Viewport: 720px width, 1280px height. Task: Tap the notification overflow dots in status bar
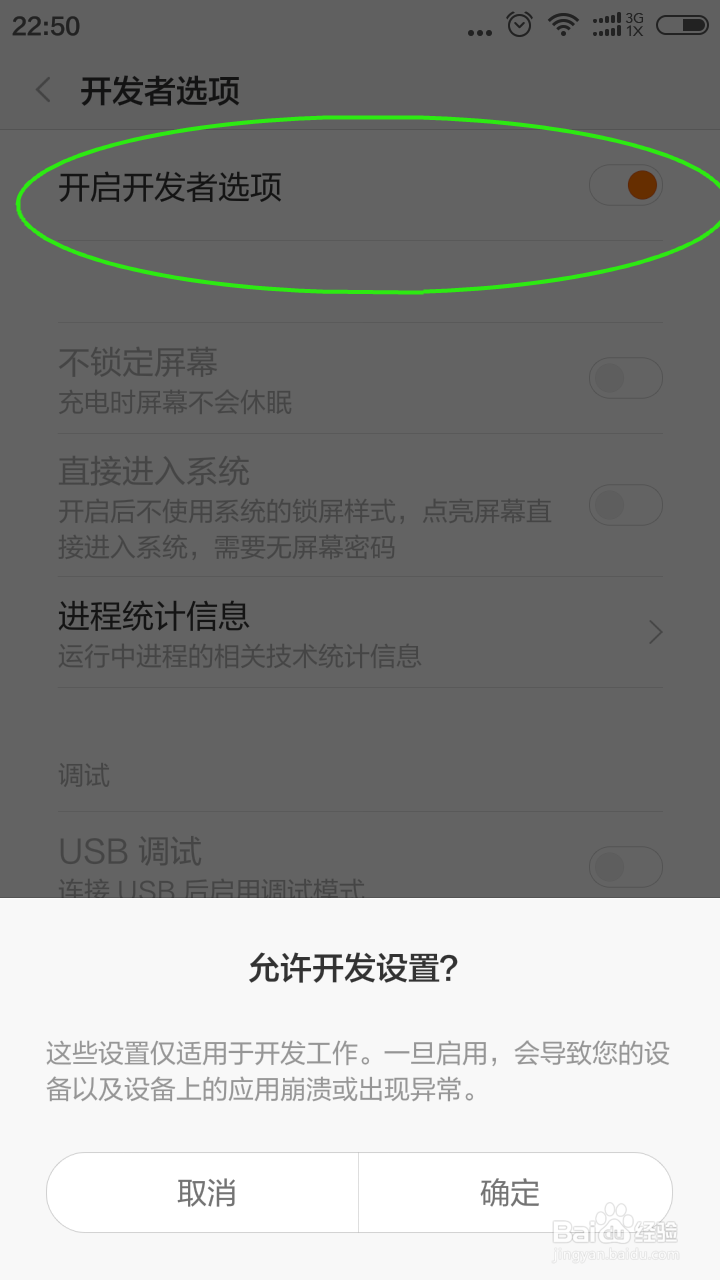[x=478, y=28]
